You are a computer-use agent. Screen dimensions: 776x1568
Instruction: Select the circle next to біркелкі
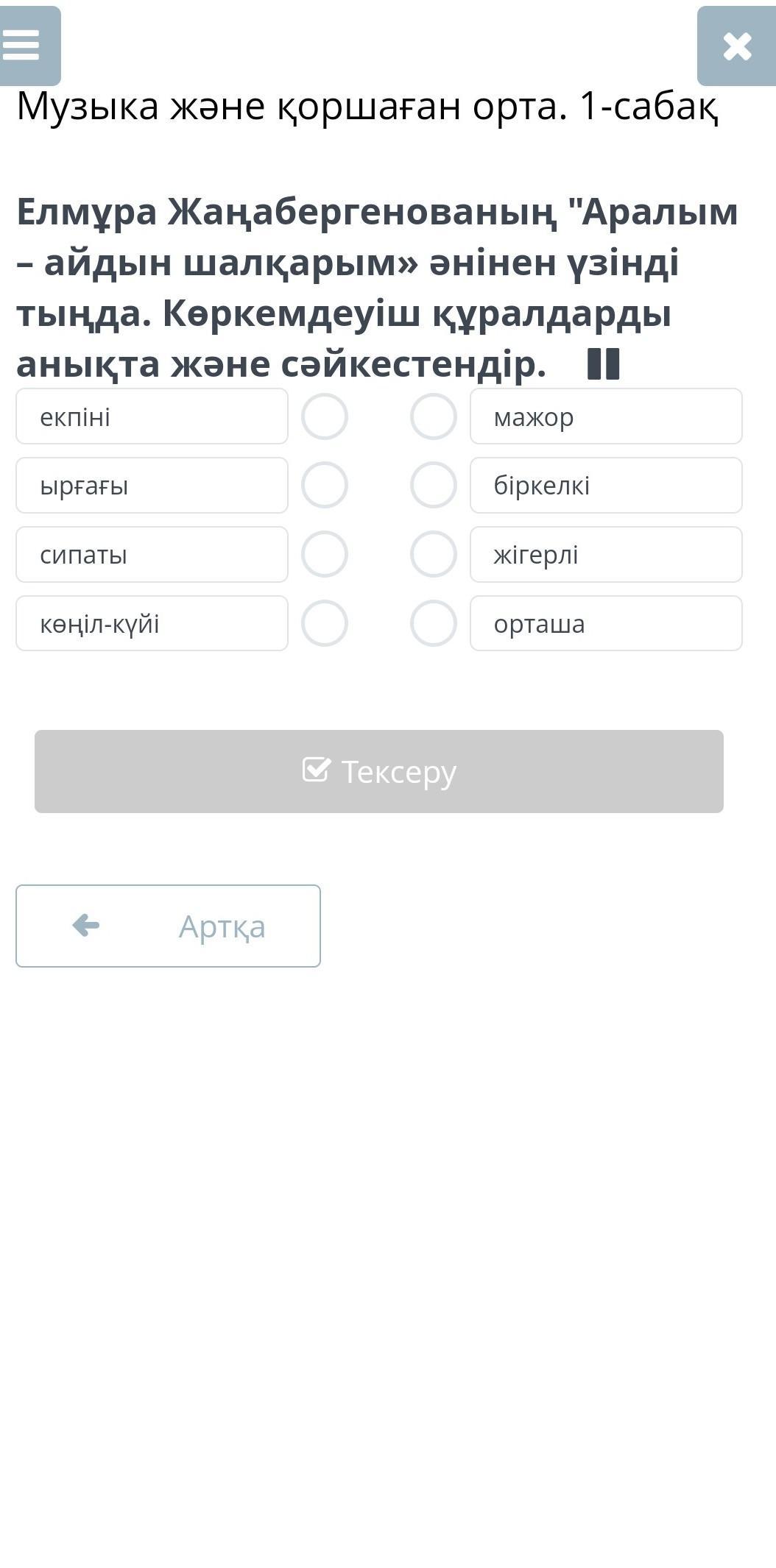pyautogui.click(x=434, y=485)
